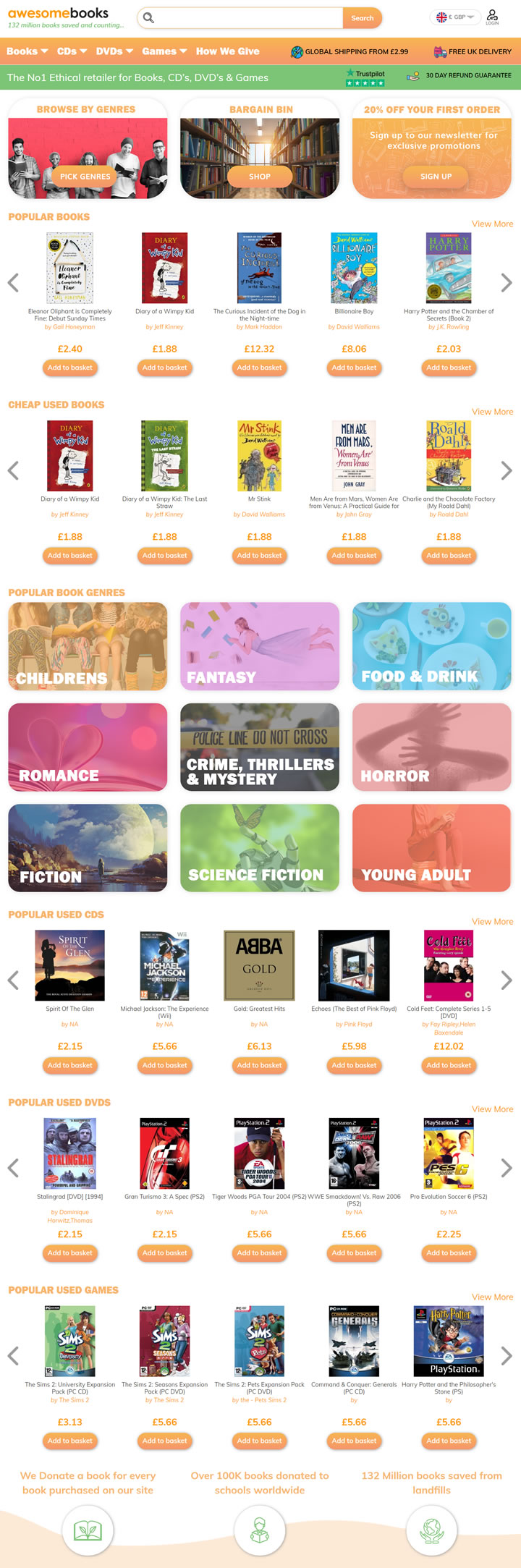The height and width of the screenshot is (1568, 521).
Task: Open Harry Potter Chamber of Secrets book
Action: tap(449, 268)
